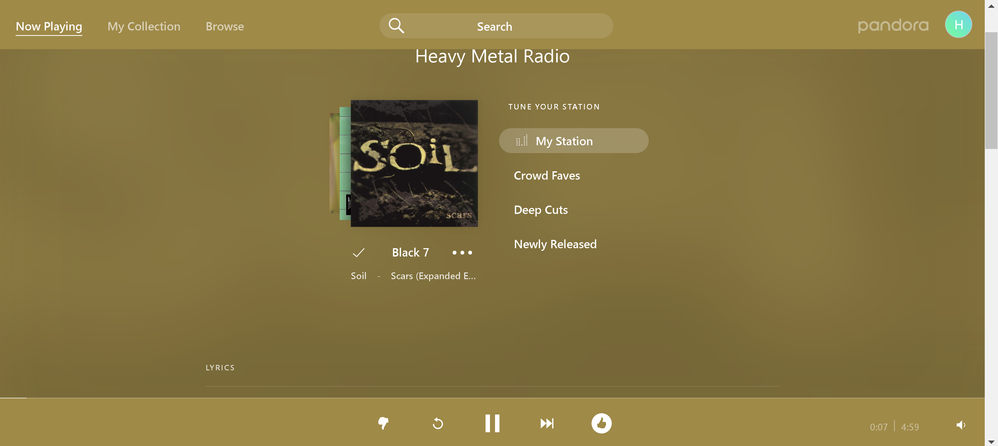The width and height of the screenshot is (998, 446).
Task: Pick Newly Released station mode
Action: pos(555,244)
